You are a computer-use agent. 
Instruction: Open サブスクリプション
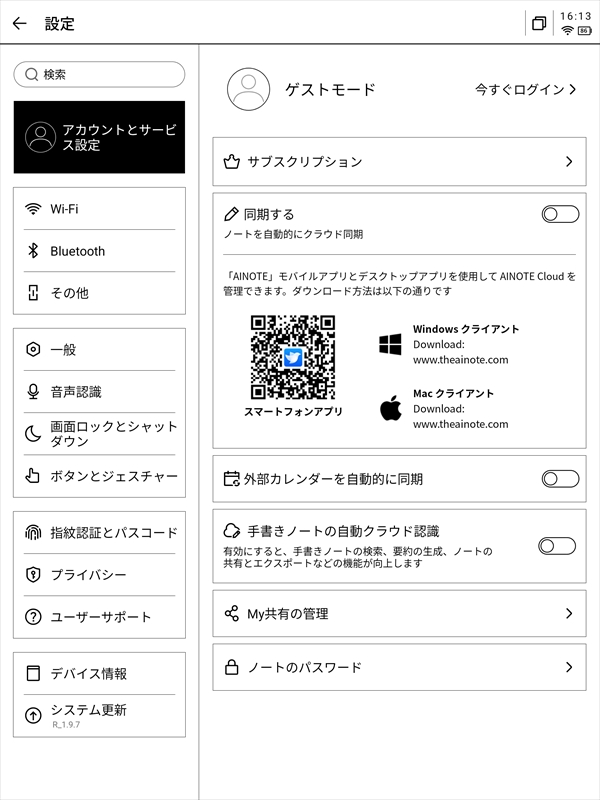point(399,162)
